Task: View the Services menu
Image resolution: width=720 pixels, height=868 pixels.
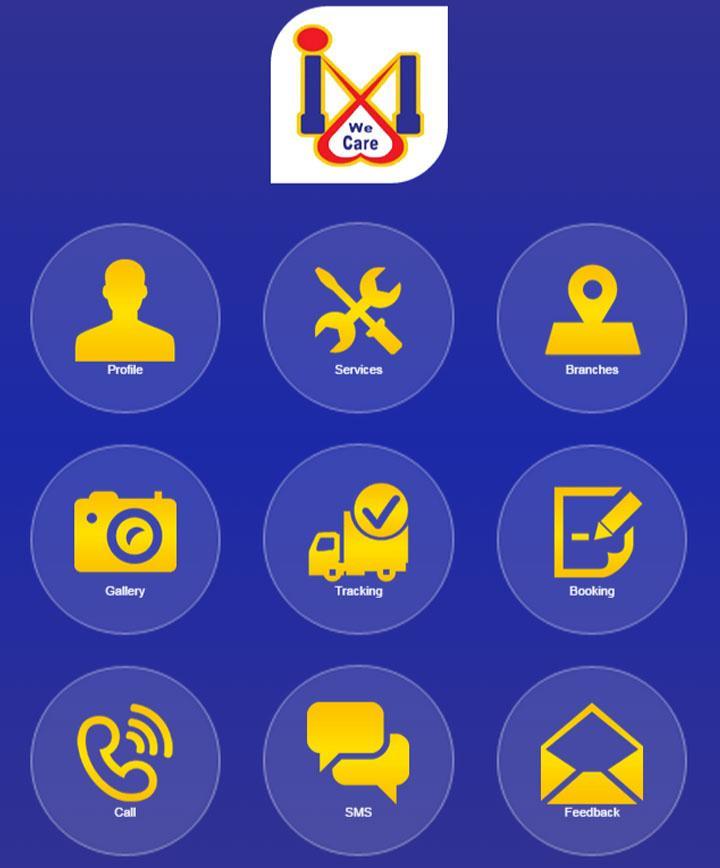Action: point(358,317)
